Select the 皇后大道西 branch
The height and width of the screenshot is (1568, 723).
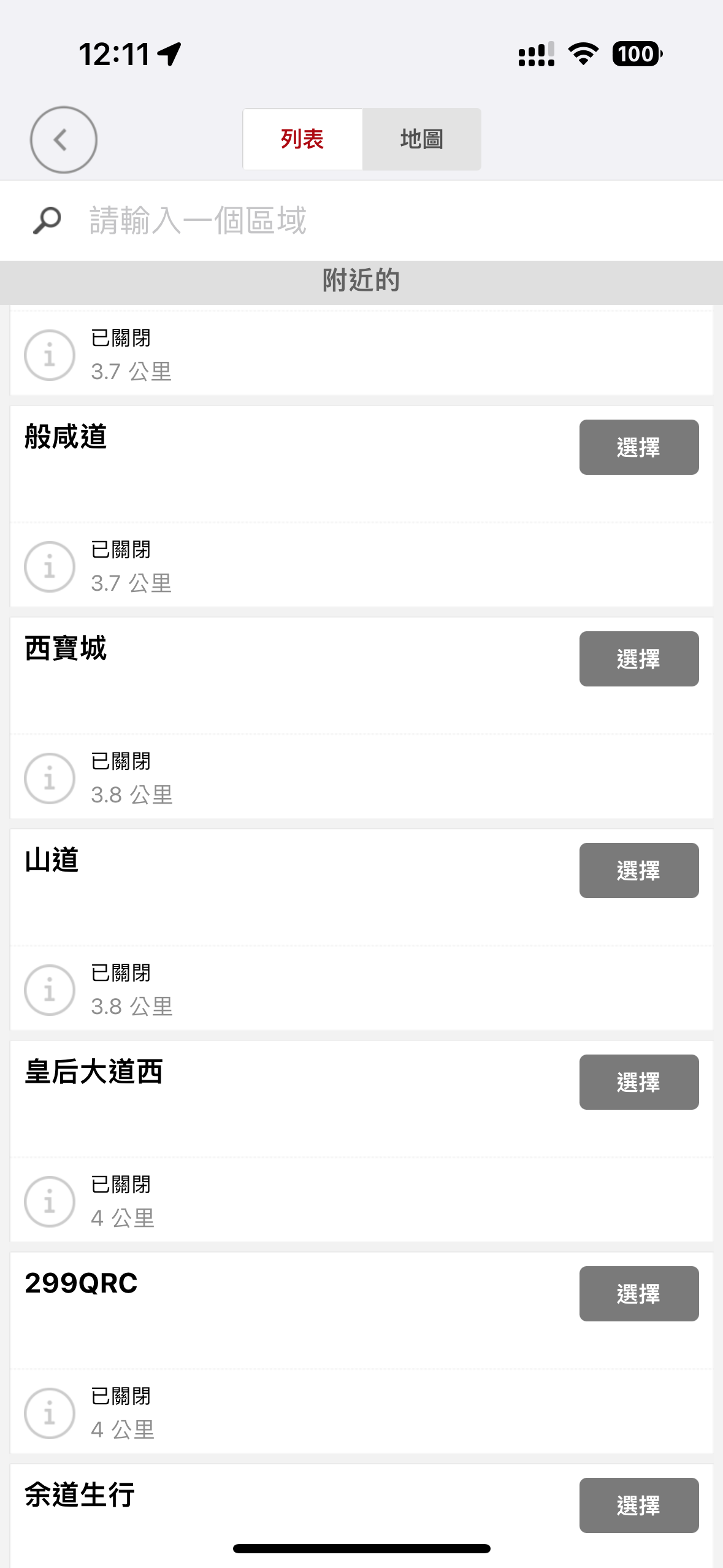coord(638,1082)
